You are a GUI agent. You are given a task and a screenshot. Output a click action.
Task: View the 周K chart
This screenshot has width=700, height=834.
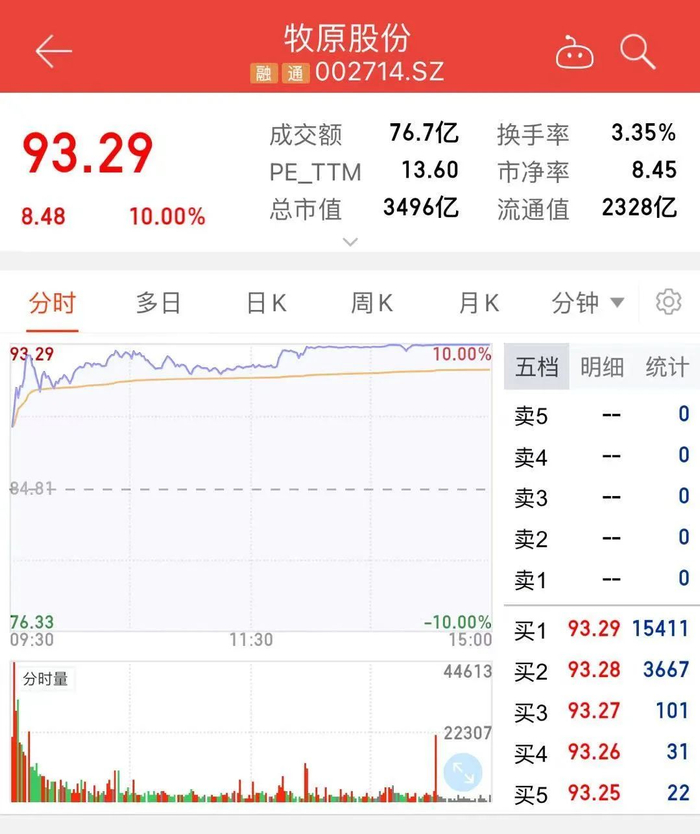pos(372,303)
